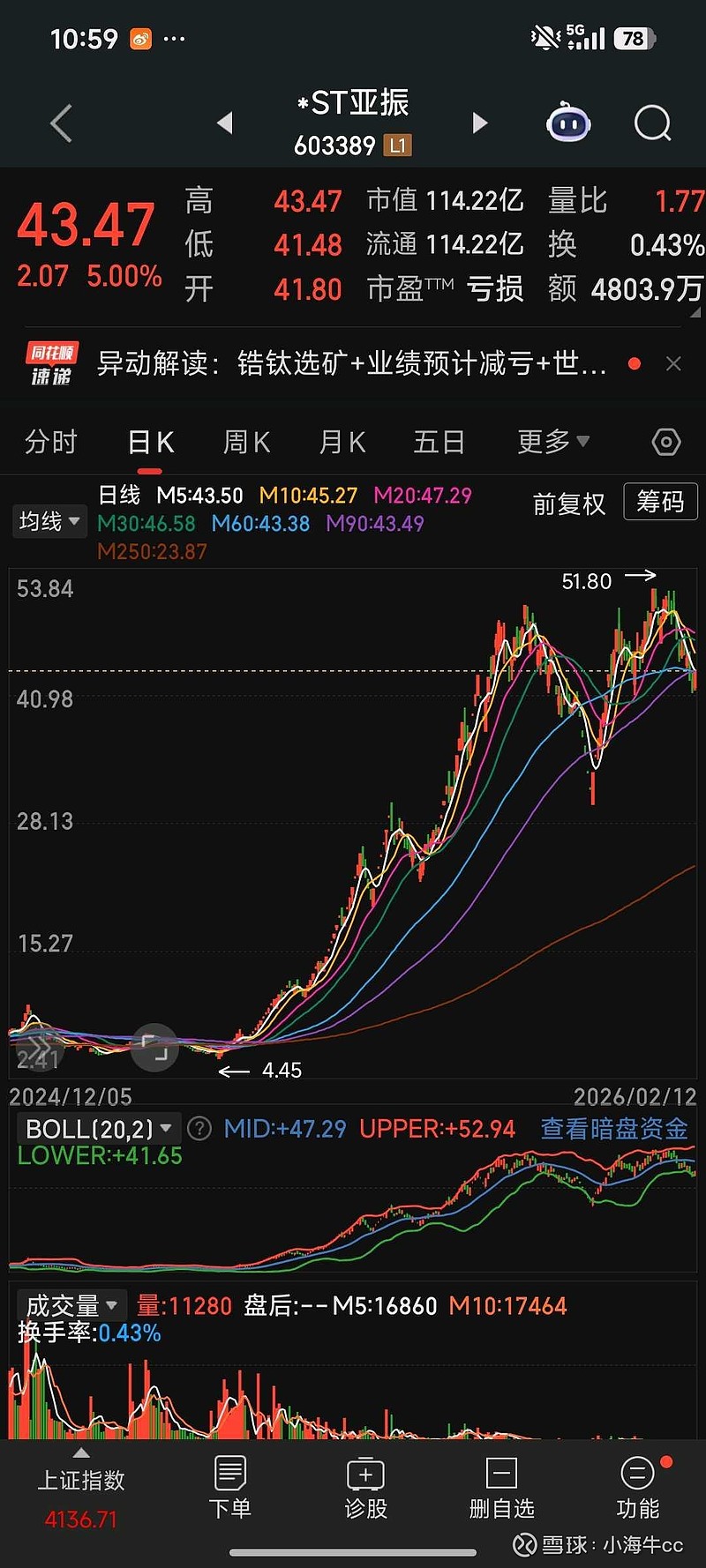This screenshot has width=706, height=1568.
Task: Open the 异动解读 news banner
Action: tap(351, 363)
